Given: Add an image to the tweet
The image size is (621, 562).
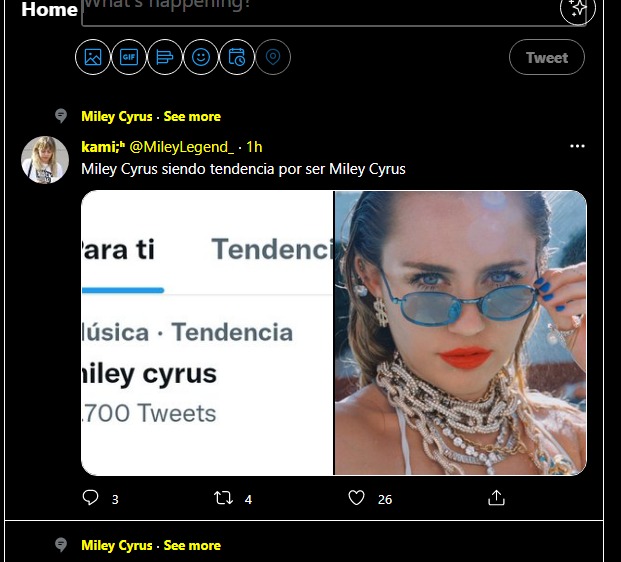Looking at the screenshot, I should point(93,57).
